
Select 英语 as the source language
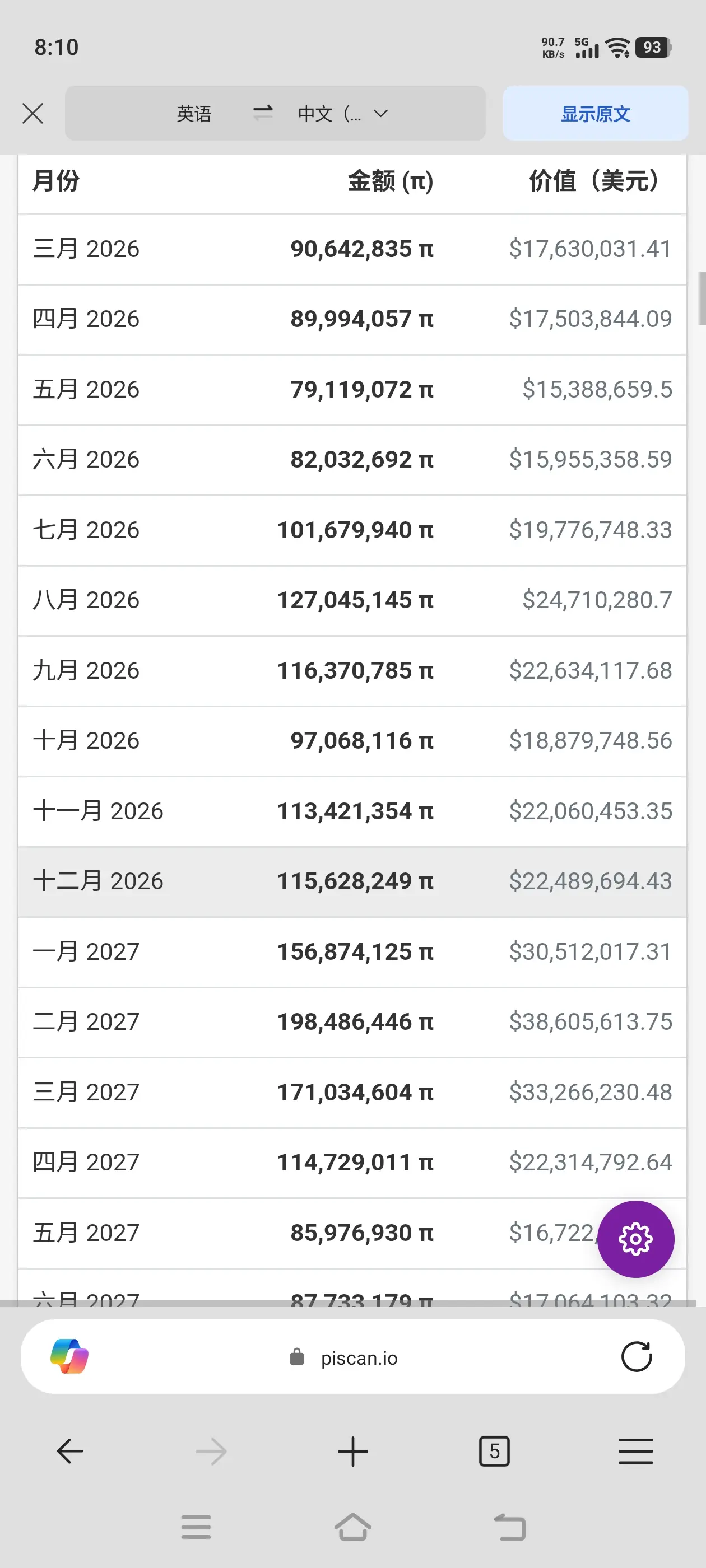pos(194,114)
